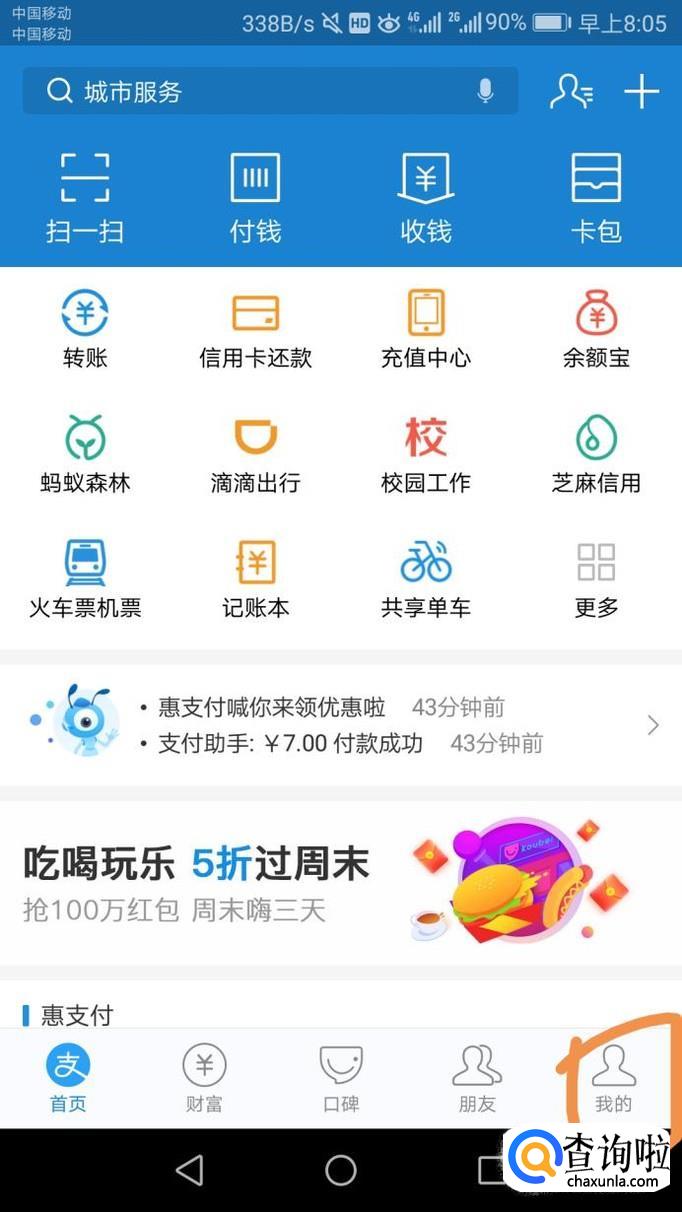Image resolution: width=682 pixels, height=1212 pixels.
Task: Open the contacts icon in top bar
Action: coord(571,92)
